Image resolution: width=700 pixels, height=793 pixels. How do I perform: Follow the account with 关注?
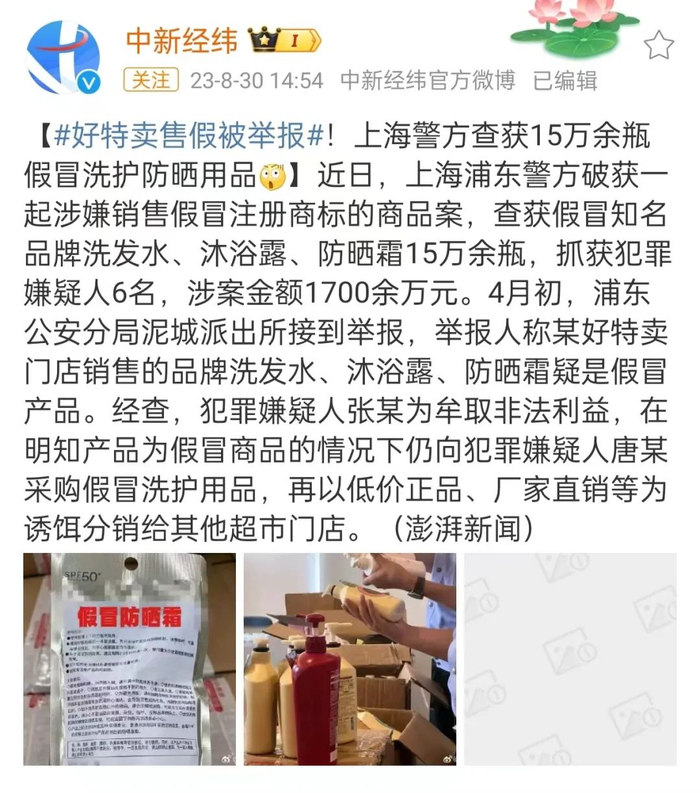click(x=148, y=80)
